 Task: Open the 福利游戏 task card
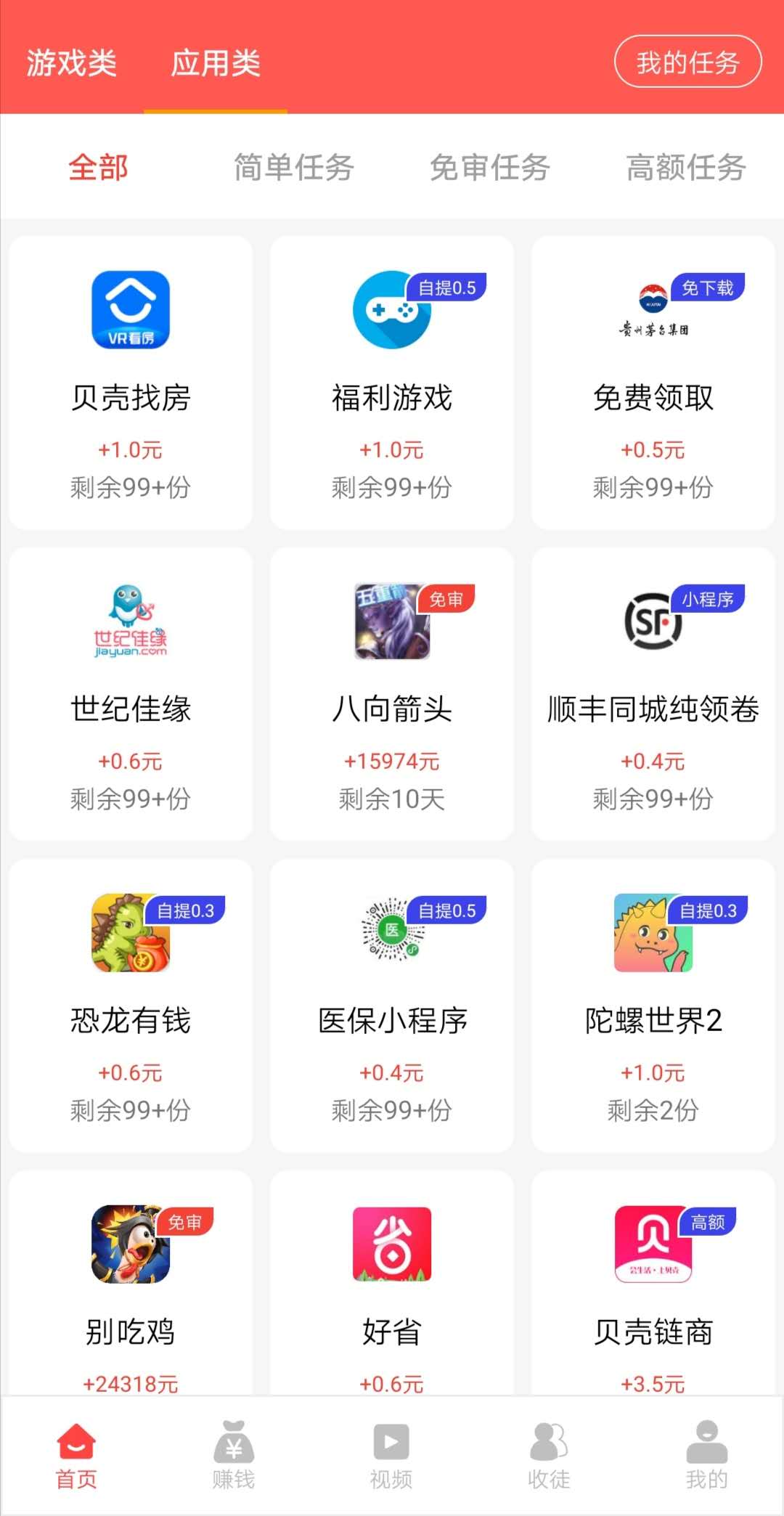point(392,382)
